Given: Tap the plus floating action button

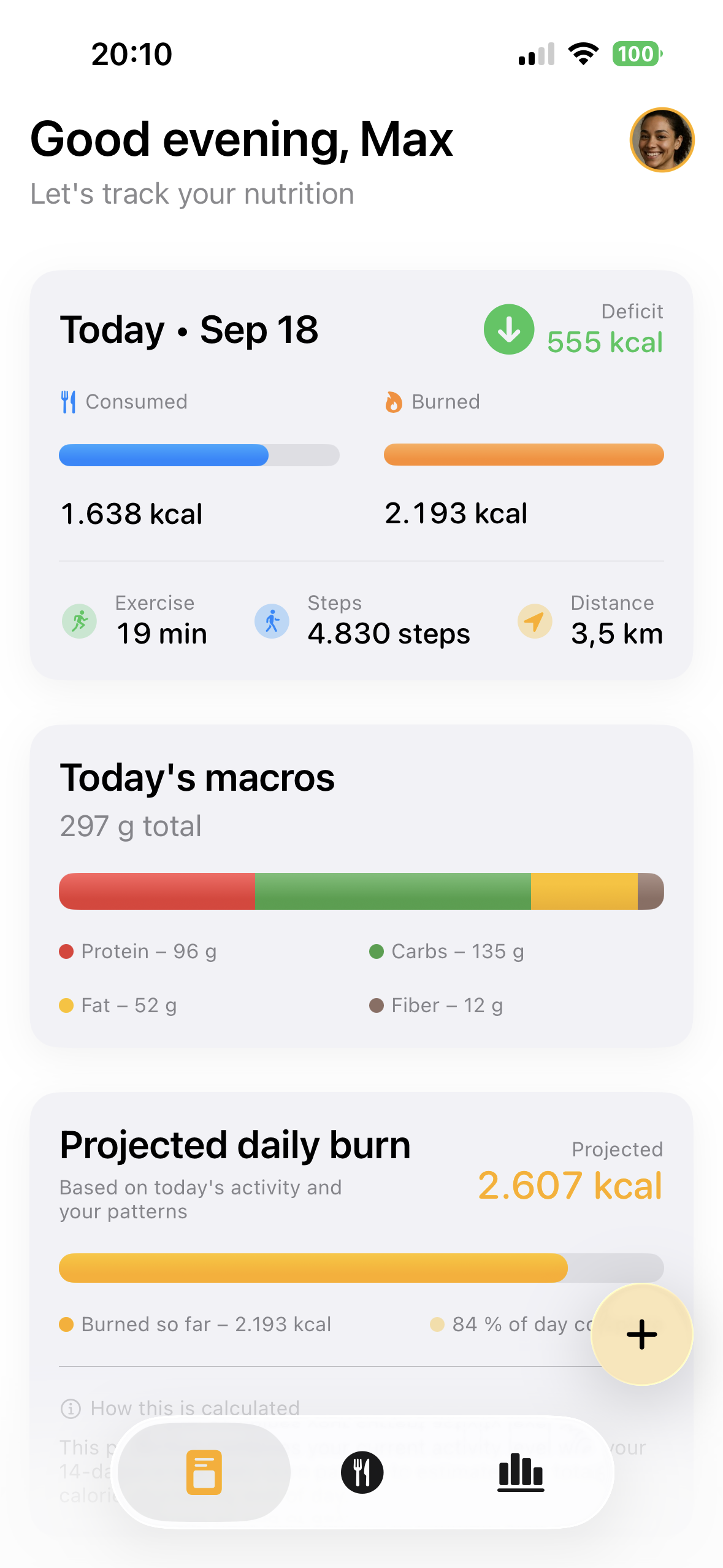Looking at the screenshot, I should coord(641,1334).
